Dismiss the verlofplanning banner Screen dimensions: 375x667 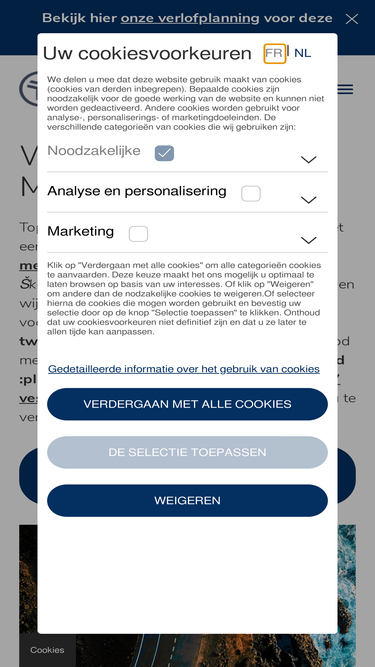(352, 19)
